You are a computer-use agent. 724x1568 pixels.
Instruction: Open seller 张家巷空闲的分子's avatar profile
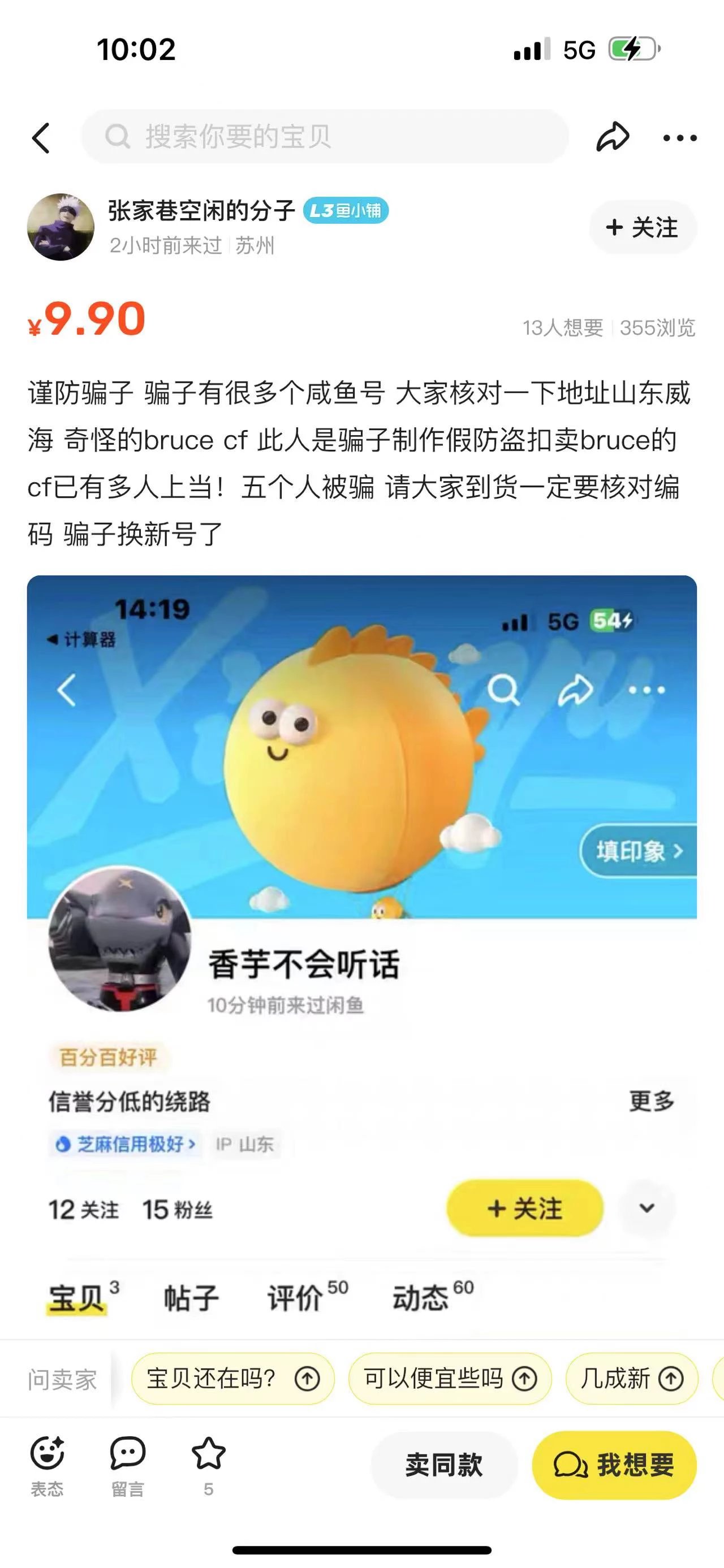point(61,228)
